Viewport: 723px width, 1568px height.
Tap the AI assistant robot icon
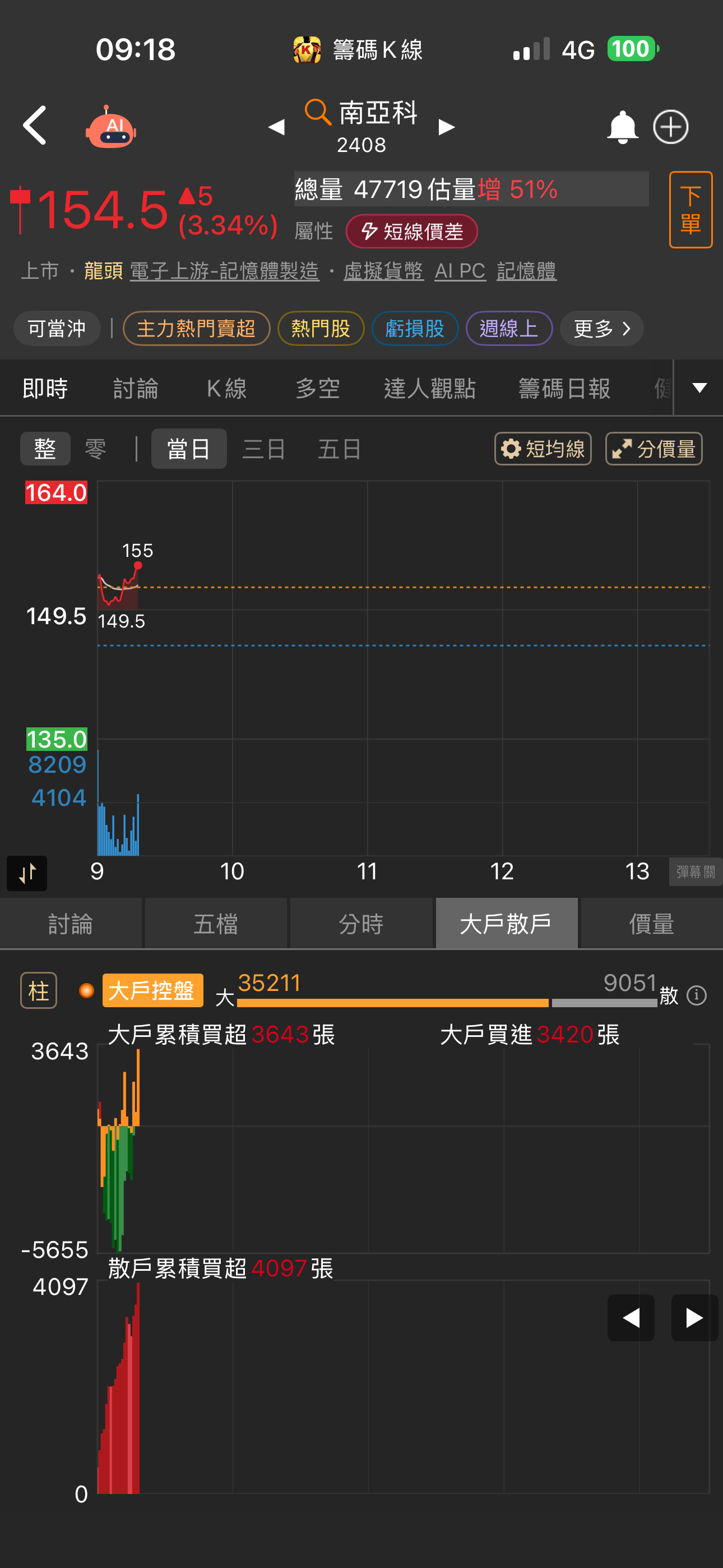(x=112, y=127)
